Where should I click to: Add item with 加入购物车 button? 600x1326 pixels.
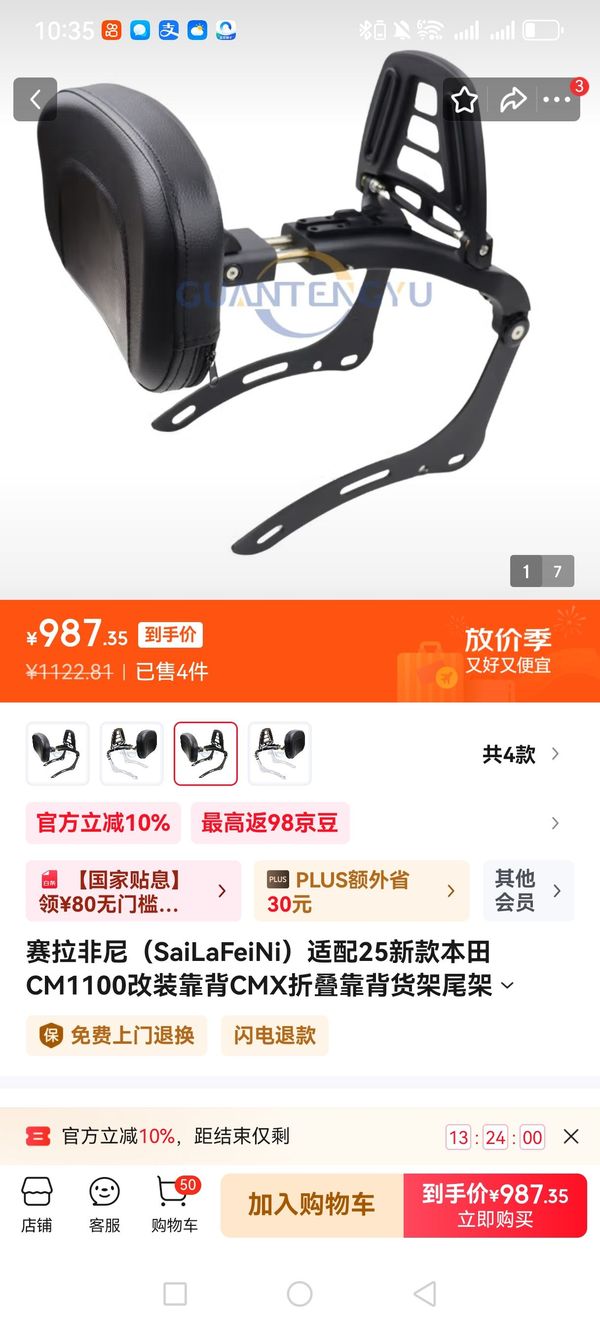point(311,1204)
